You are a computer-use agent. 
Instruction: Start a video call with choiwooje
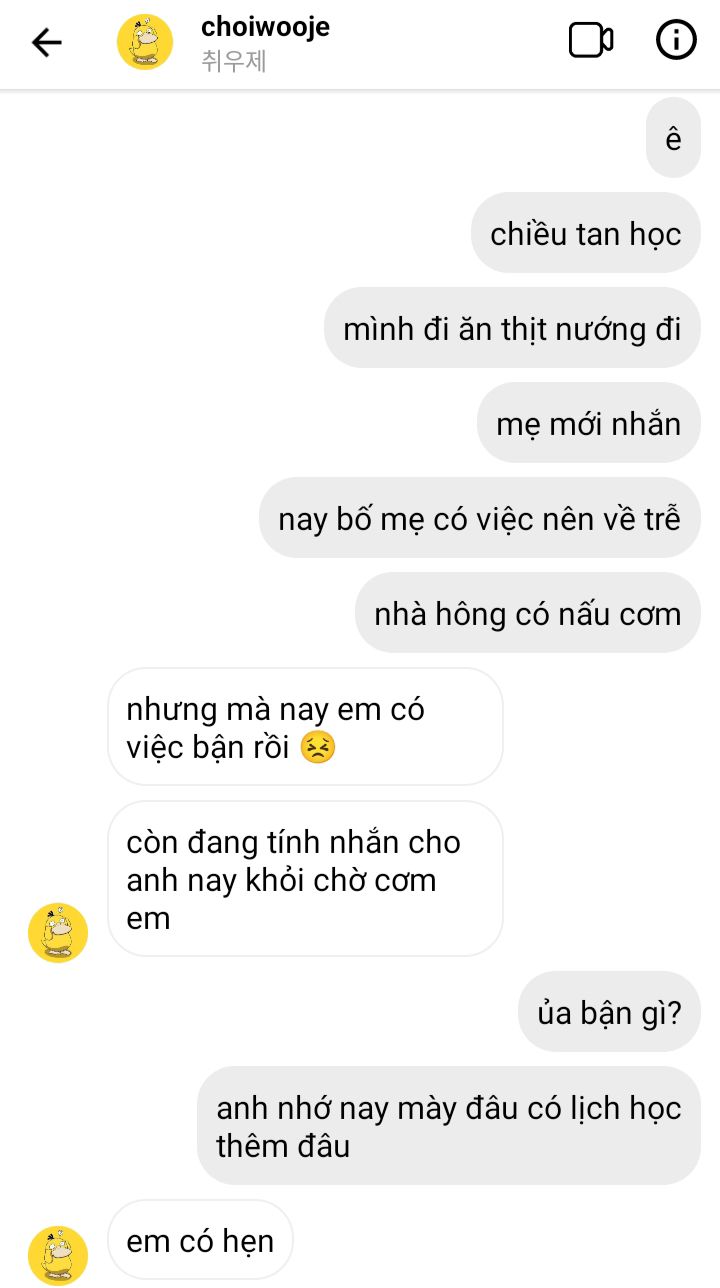pyautogui.click(x=590, y=41)
